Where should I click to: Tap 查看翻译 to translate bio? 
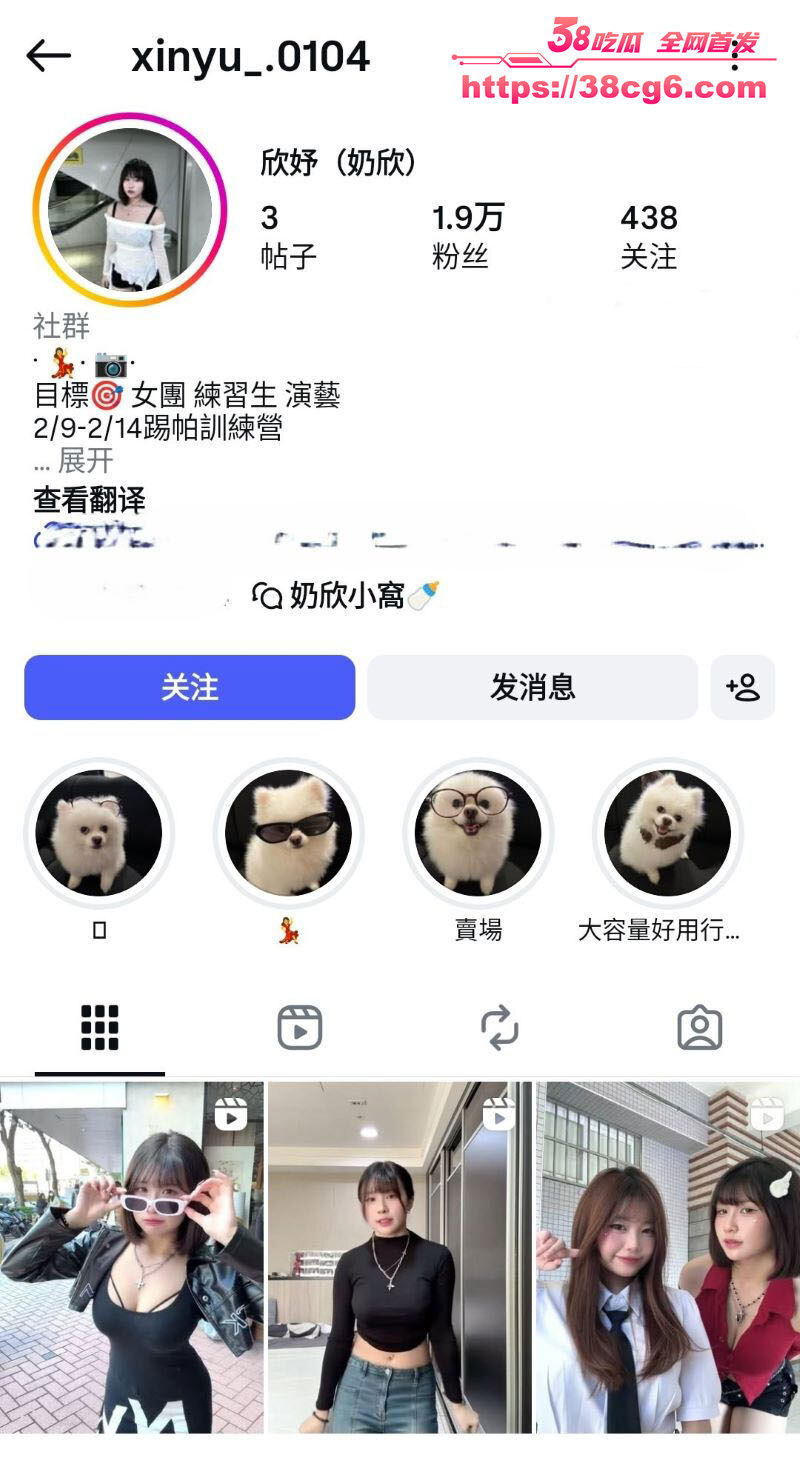click(89, 500)
